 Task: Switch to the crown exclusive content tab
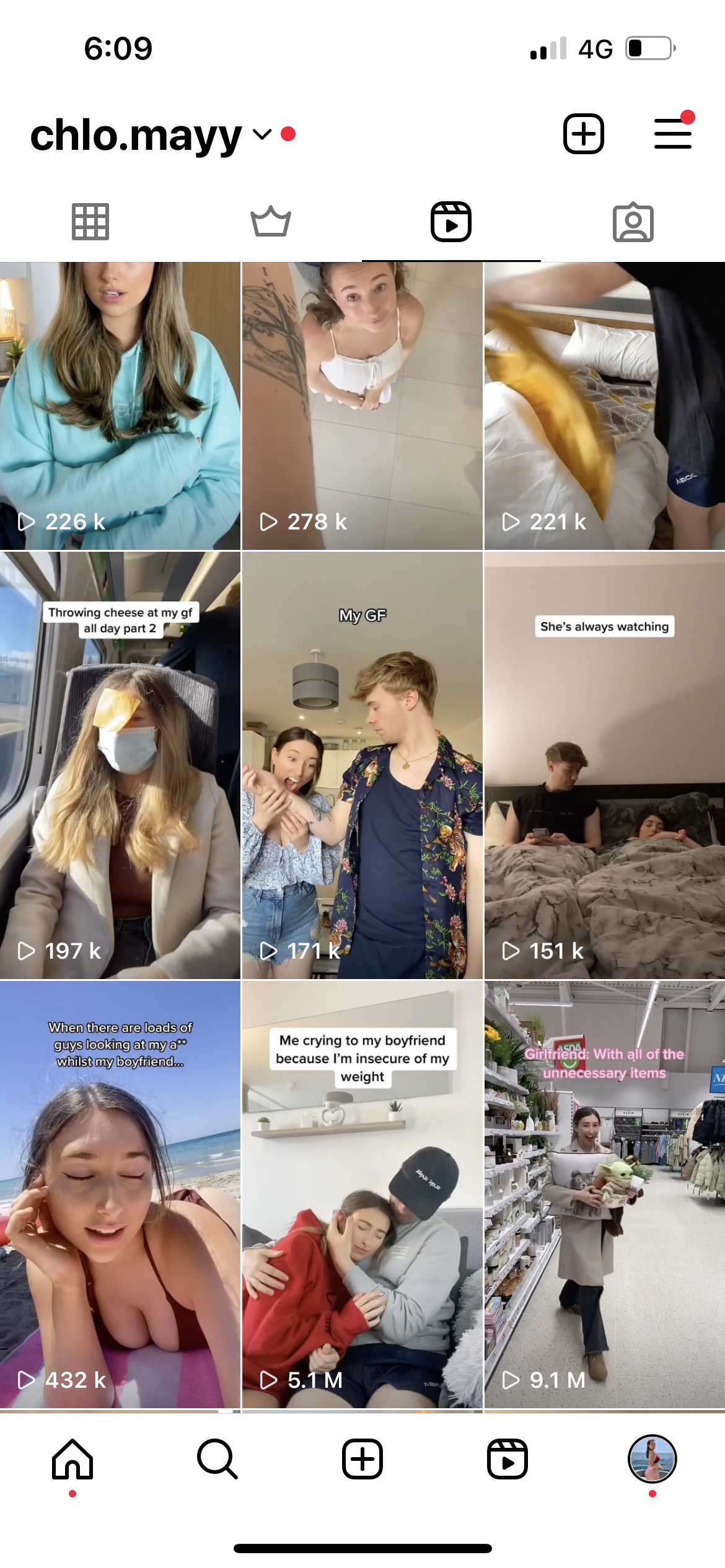pyautogui.click(x=271, y=222)
